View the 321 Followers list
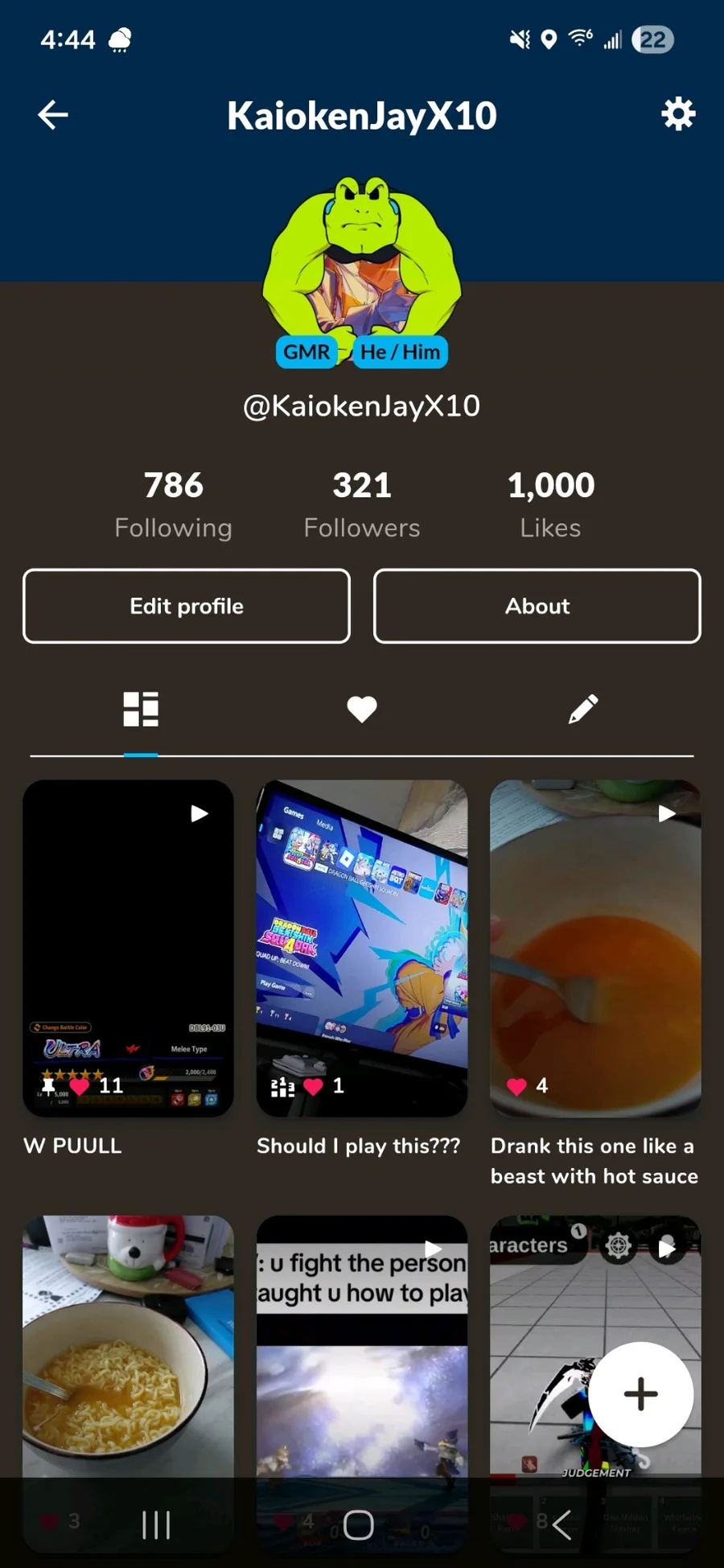The height and width of the screenshot is (1568, 724). 362,504
